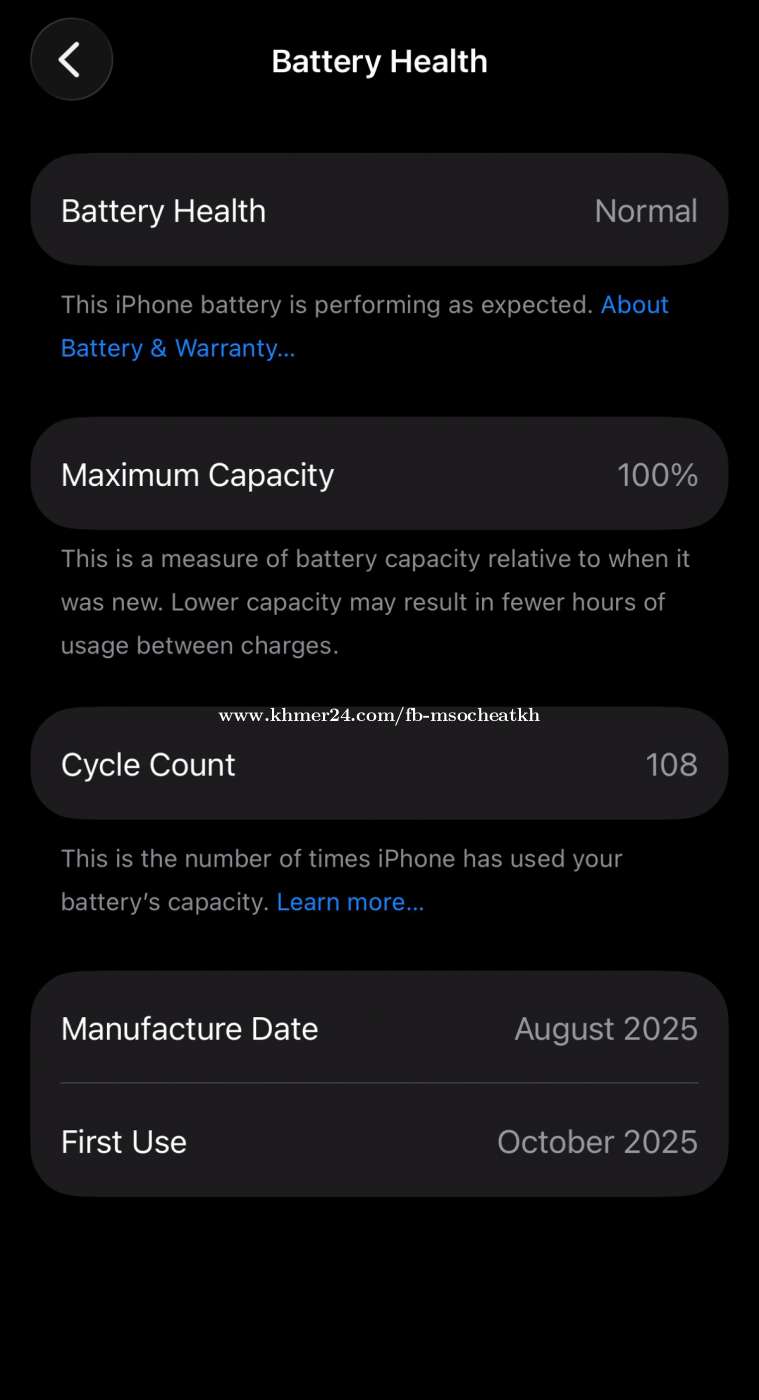Tap Learn more about cycle count
This screenshot has height=1400, width=759.
coord(350,902)
